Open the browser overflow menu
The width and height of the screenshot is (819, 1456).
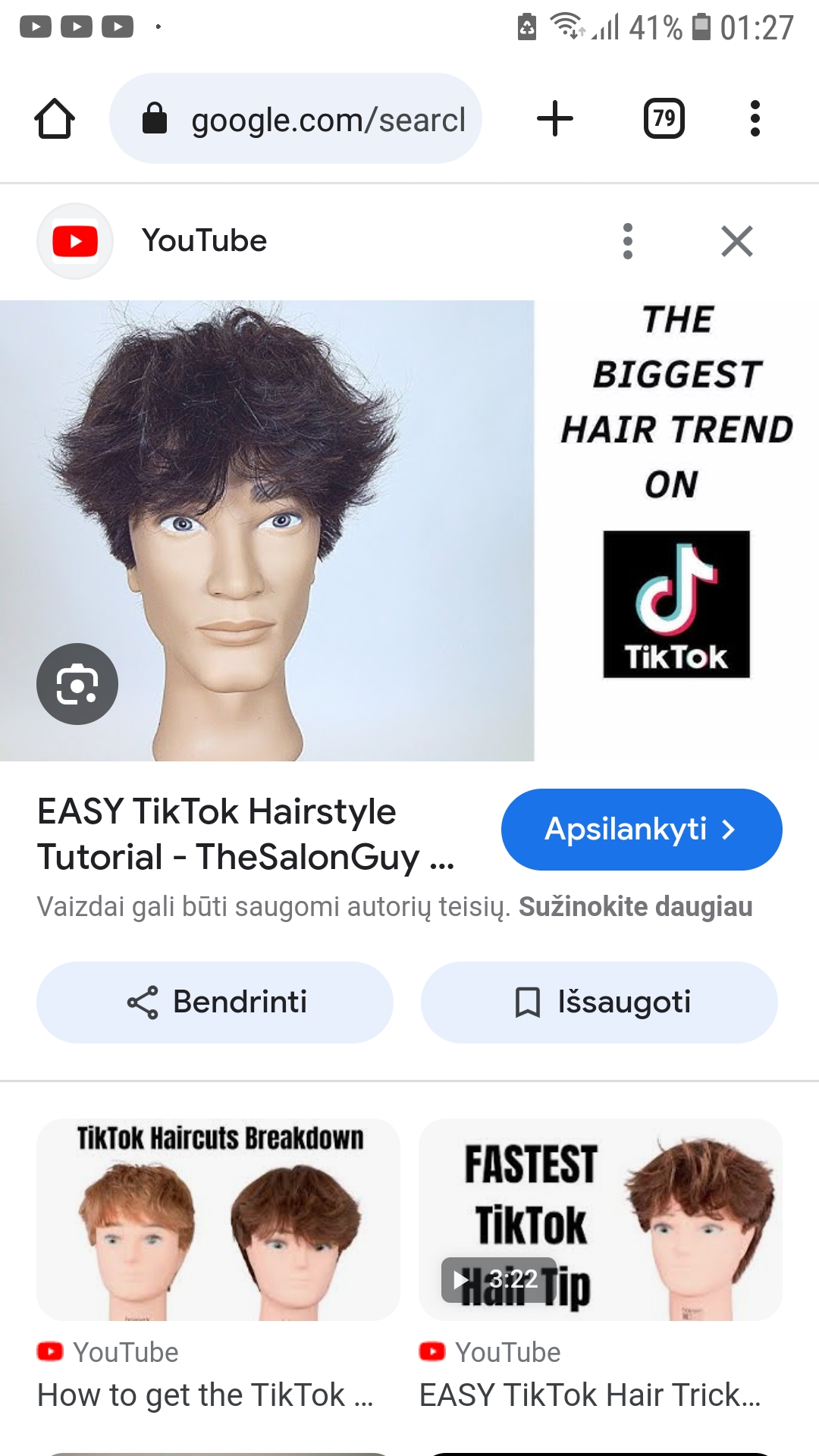click(x=755, y=119)
